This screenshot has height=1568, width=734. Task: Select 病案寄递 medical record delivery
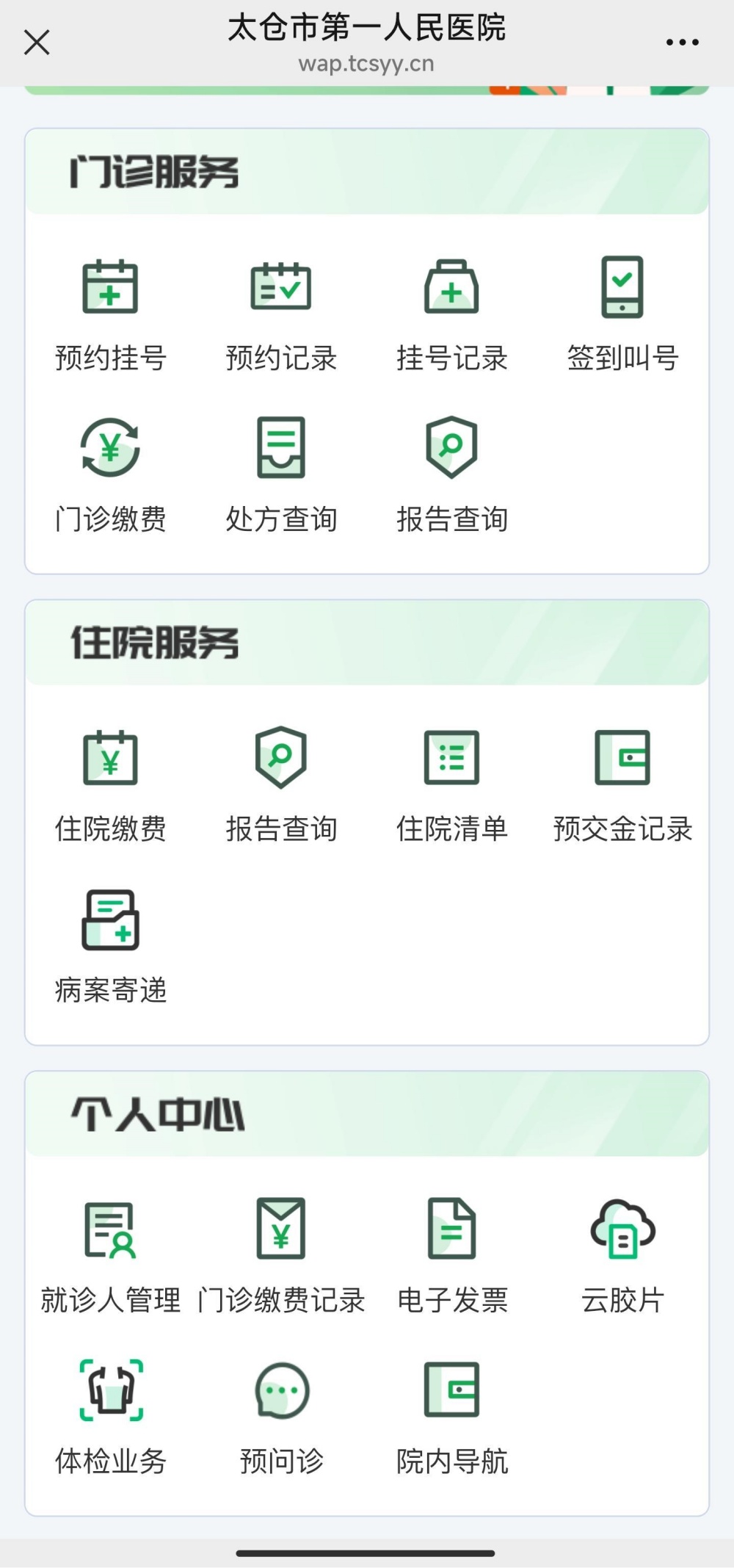click(110, 946)
